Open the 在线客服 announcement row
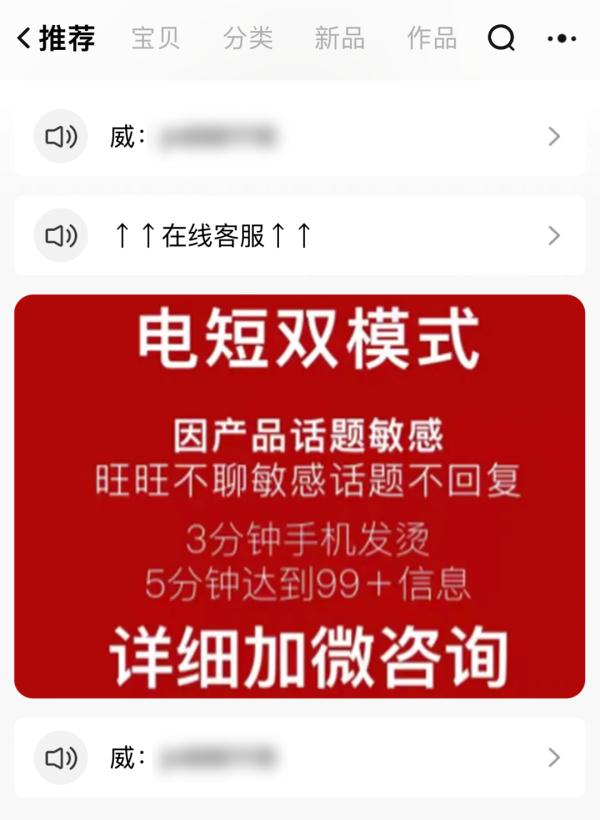600x820 pixels. tap(300, 235)
